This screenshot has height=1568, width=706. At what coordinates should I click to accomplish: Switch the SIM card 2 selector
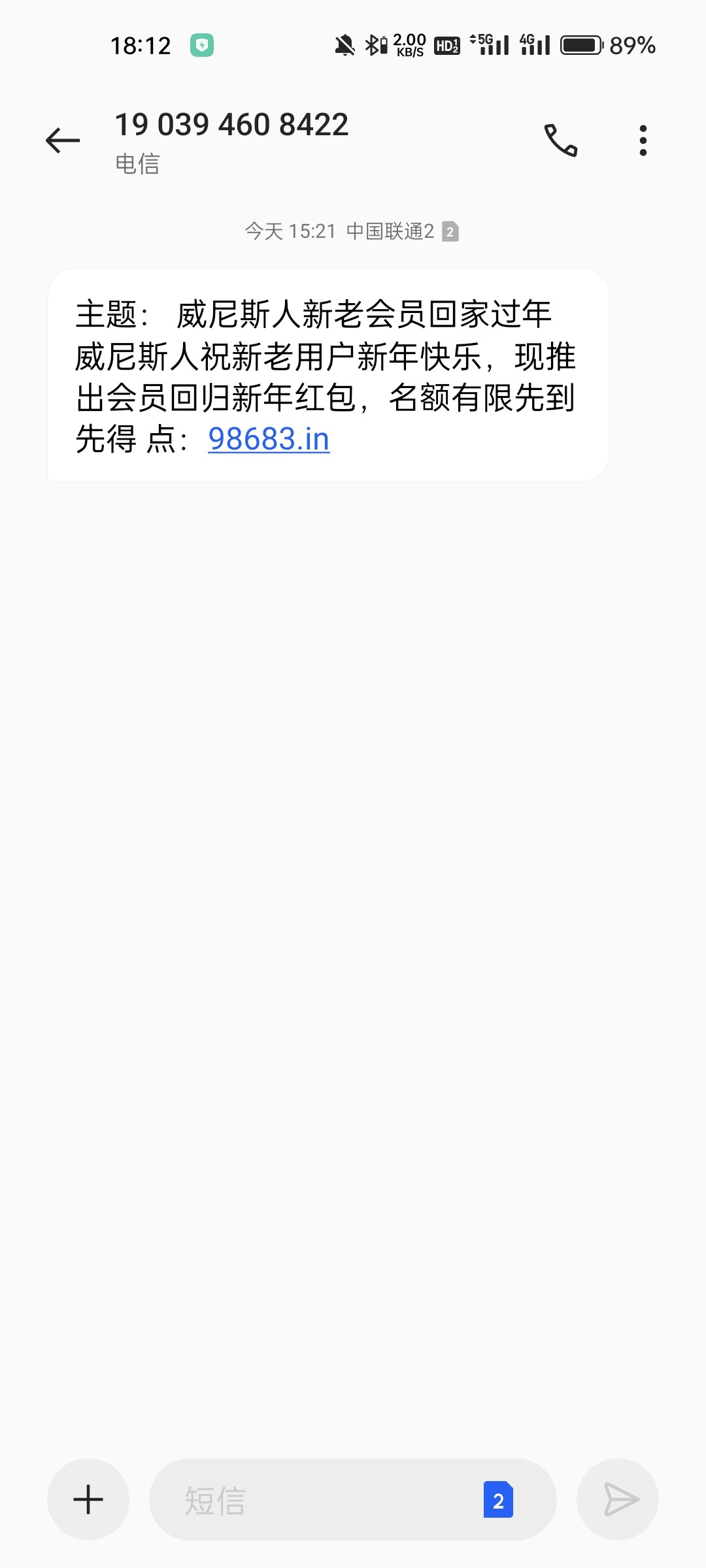click(x=498, y=1499)
